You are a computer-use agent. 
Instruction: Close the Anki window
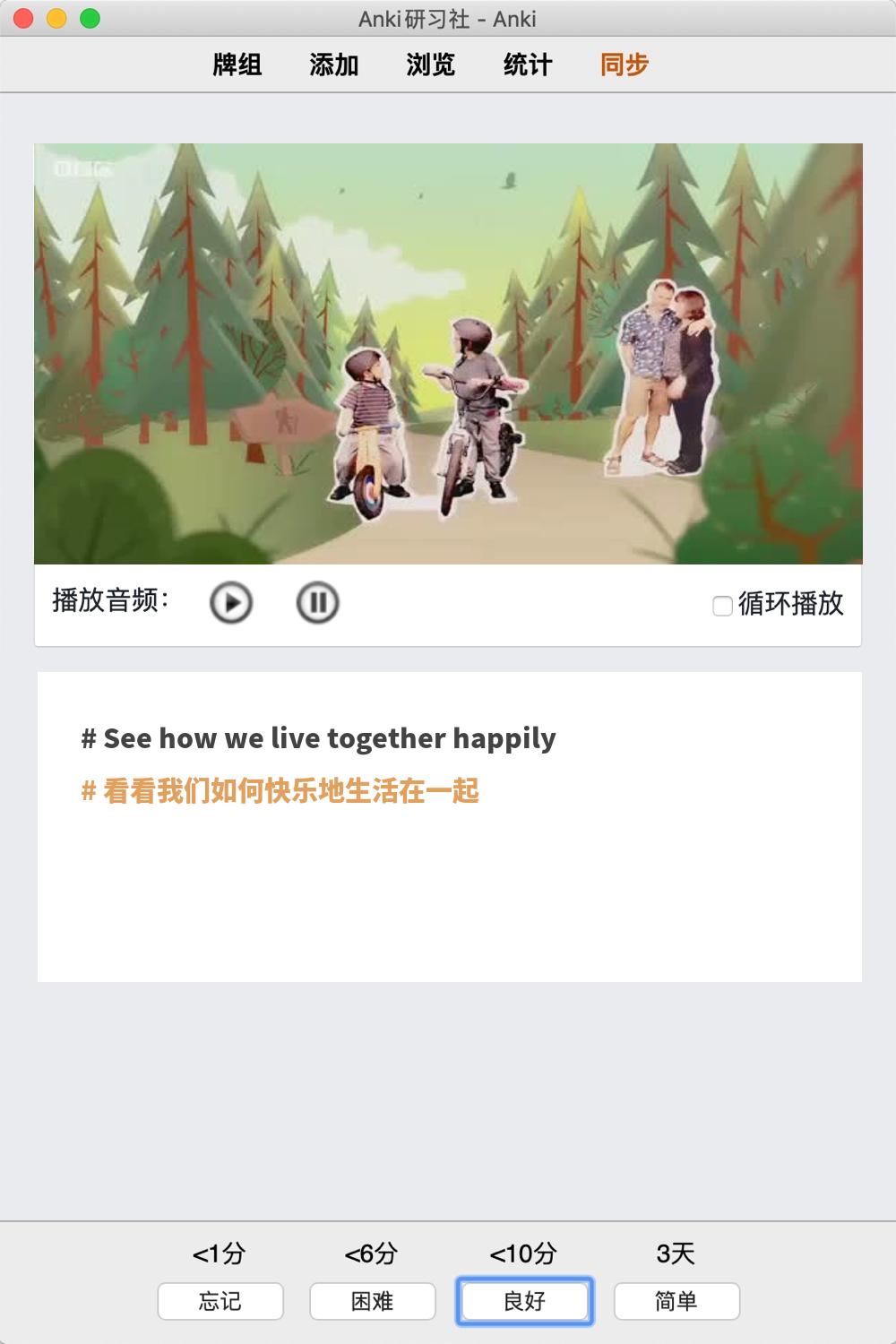pos(24,18)
